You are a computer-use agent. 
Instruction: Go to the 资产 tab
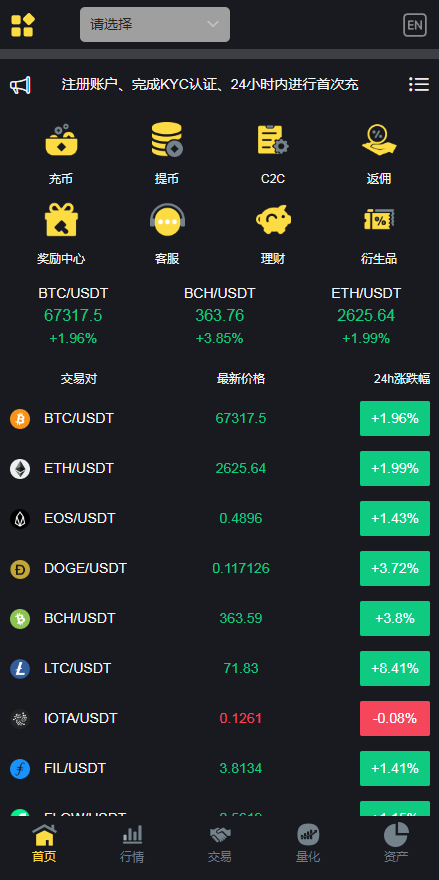point(396,844)
